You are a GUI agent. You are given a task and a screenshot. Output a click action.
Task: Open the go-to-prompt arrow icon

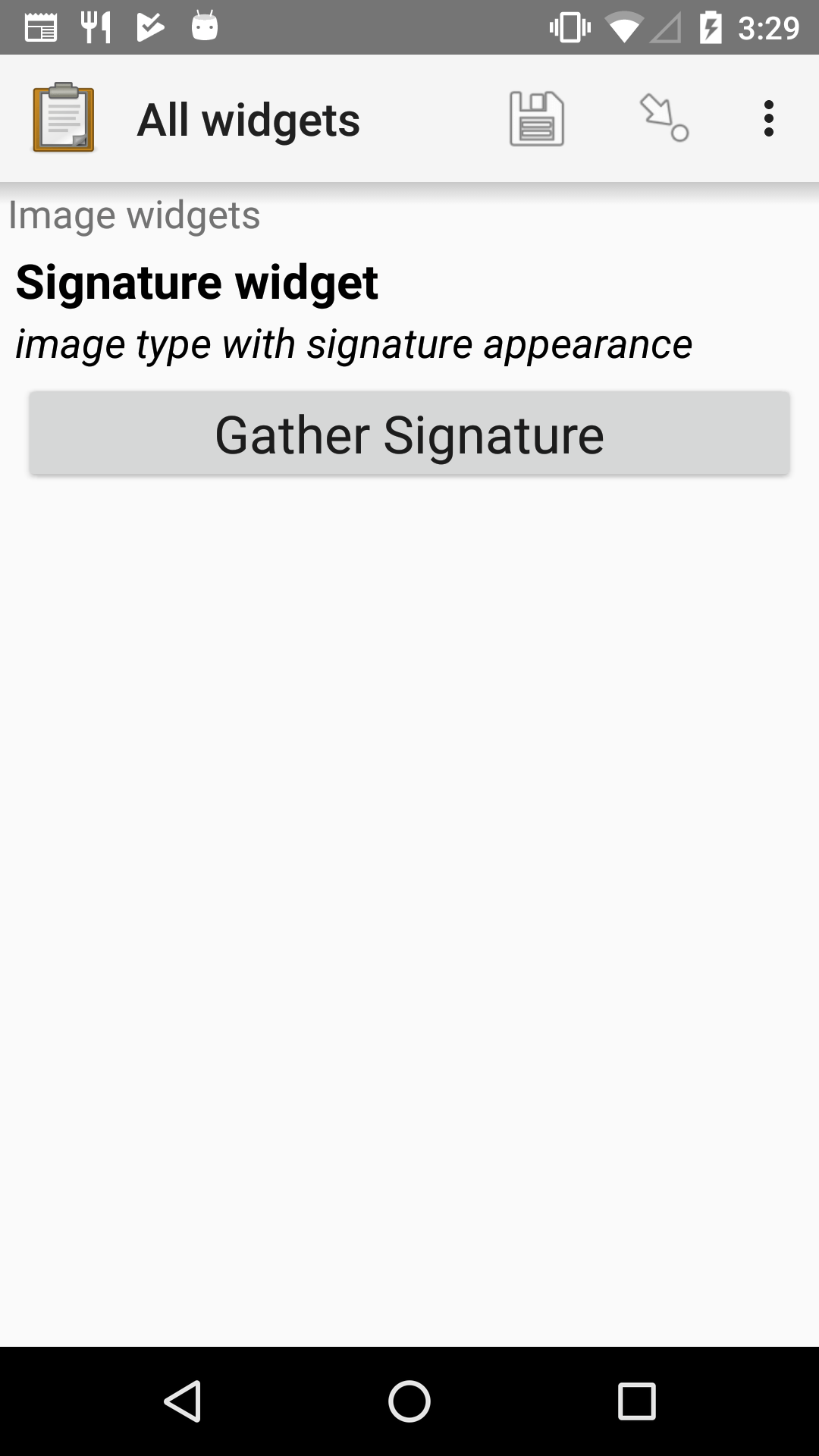(664, 118)
